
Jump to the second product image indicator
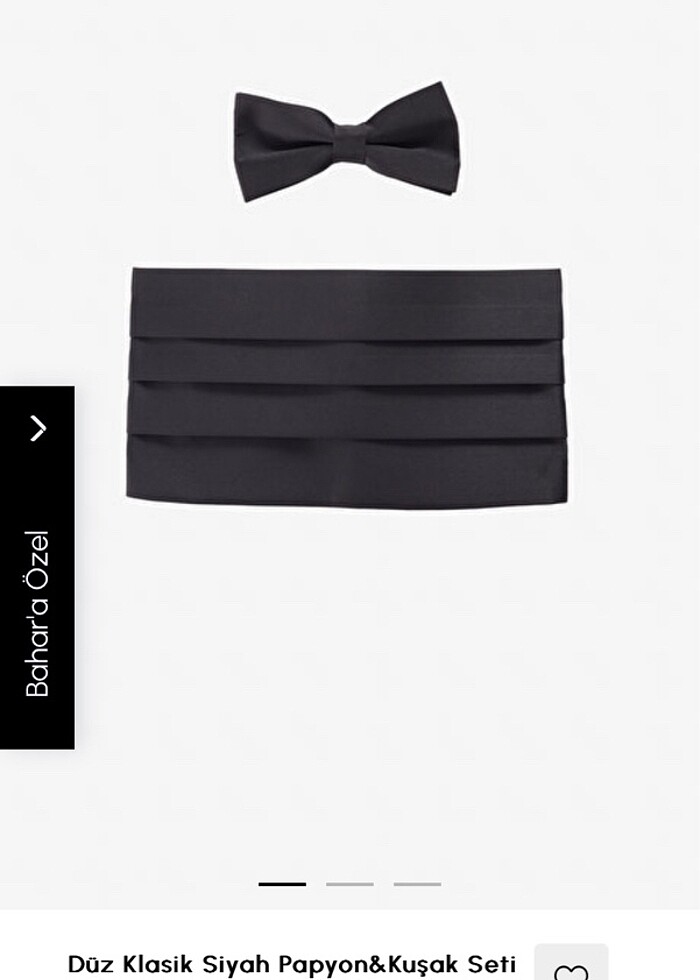349,884
